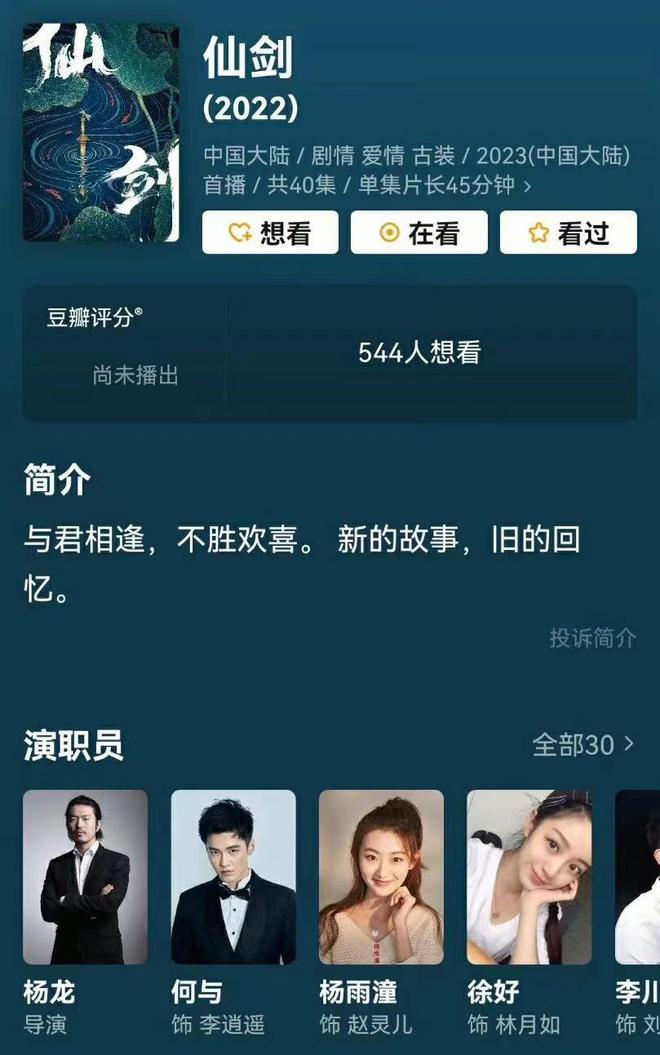The width and height of the screenshot is (660, 1055).
Task: Open actress 徐好's profile
Action: [529, 877]
